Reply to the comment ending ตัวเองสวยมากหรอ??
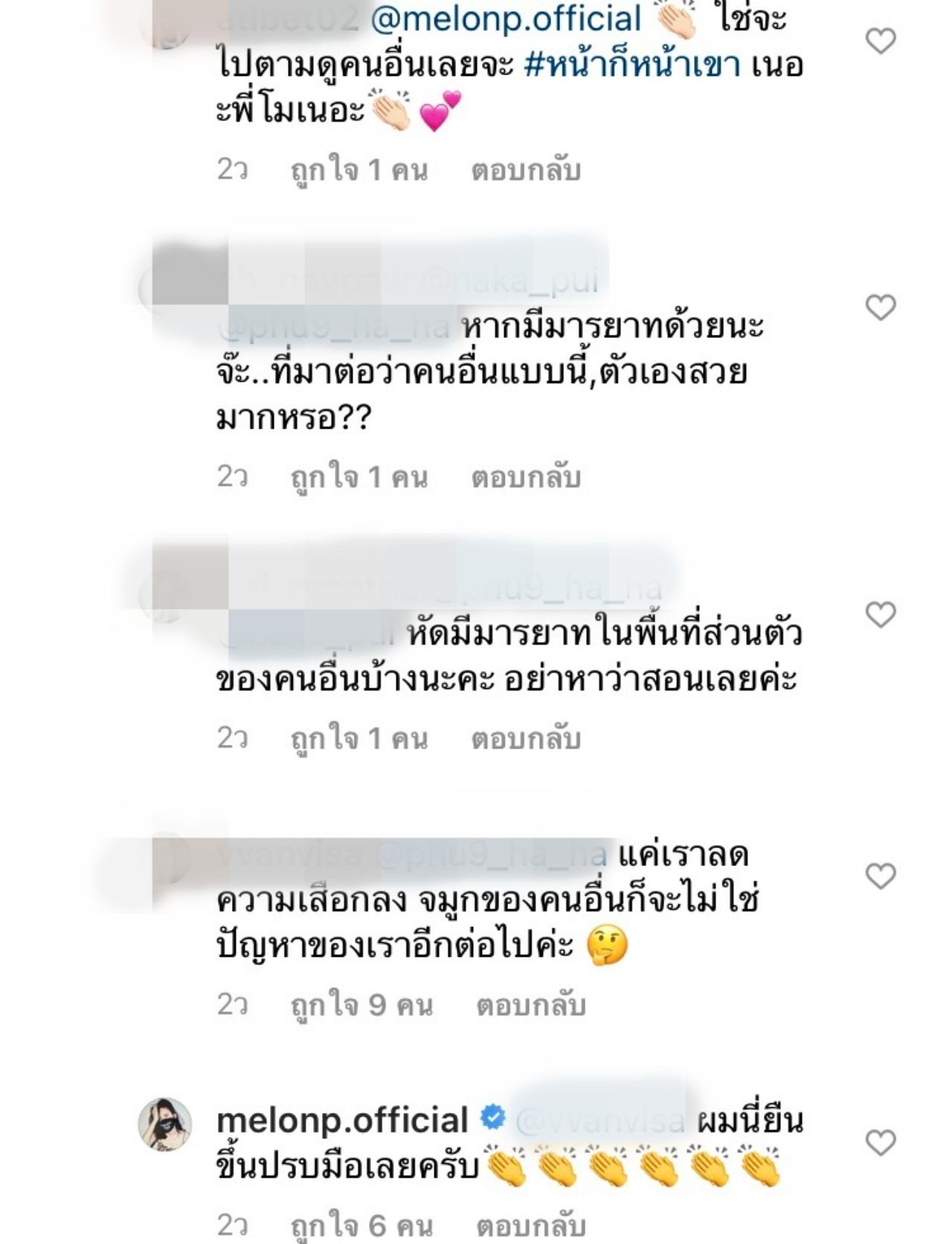The width and height of the screenshot is (952, 1244). tap(525, 477)
